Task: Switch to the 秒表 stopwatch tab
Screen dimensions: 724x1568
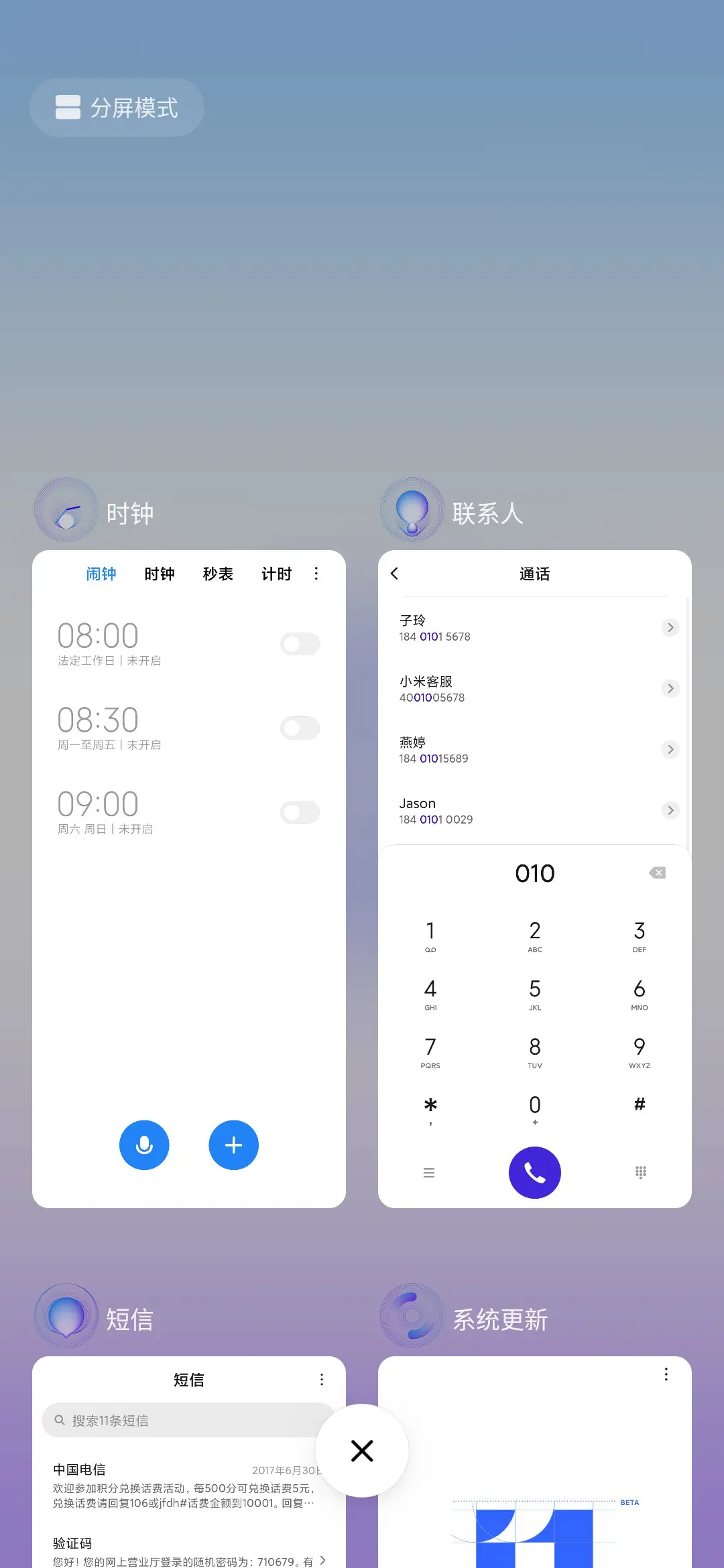Action: (x=217, y=574)
